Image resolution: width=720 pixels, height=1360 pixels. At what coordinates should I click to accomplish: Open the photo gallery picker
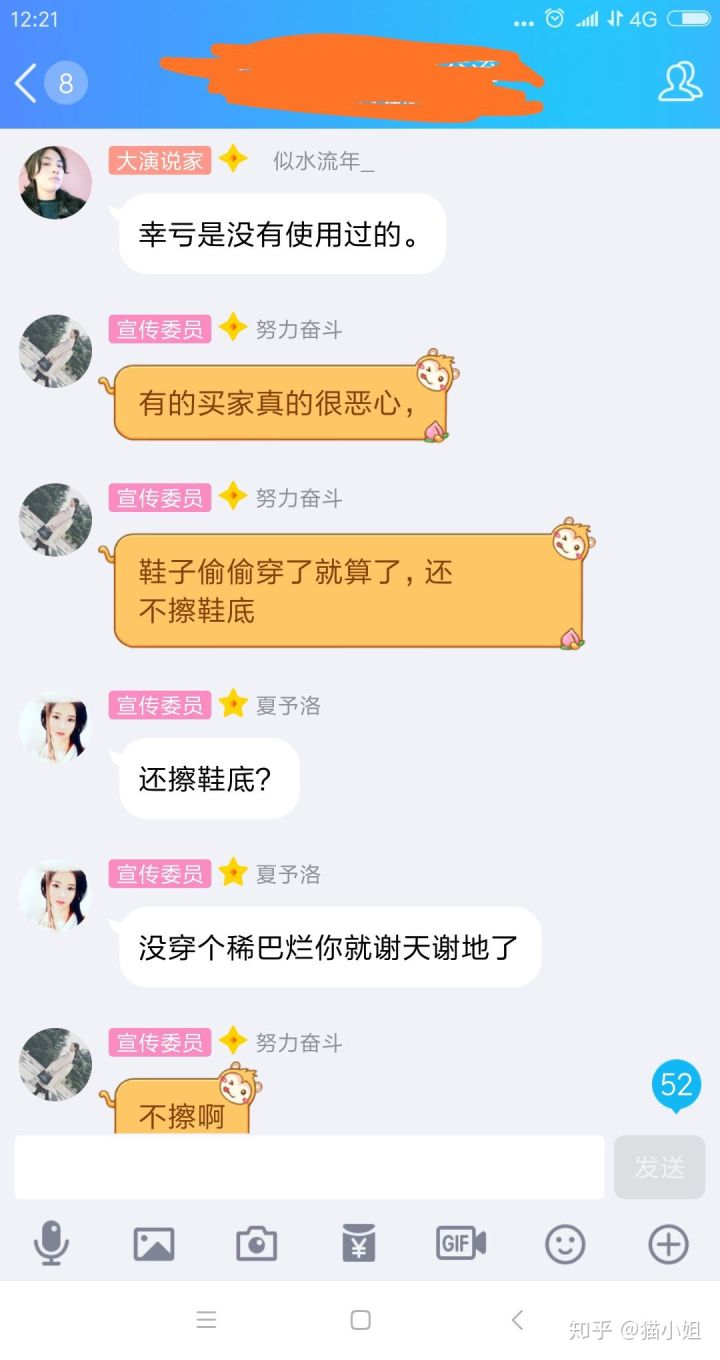point(154,1244)
